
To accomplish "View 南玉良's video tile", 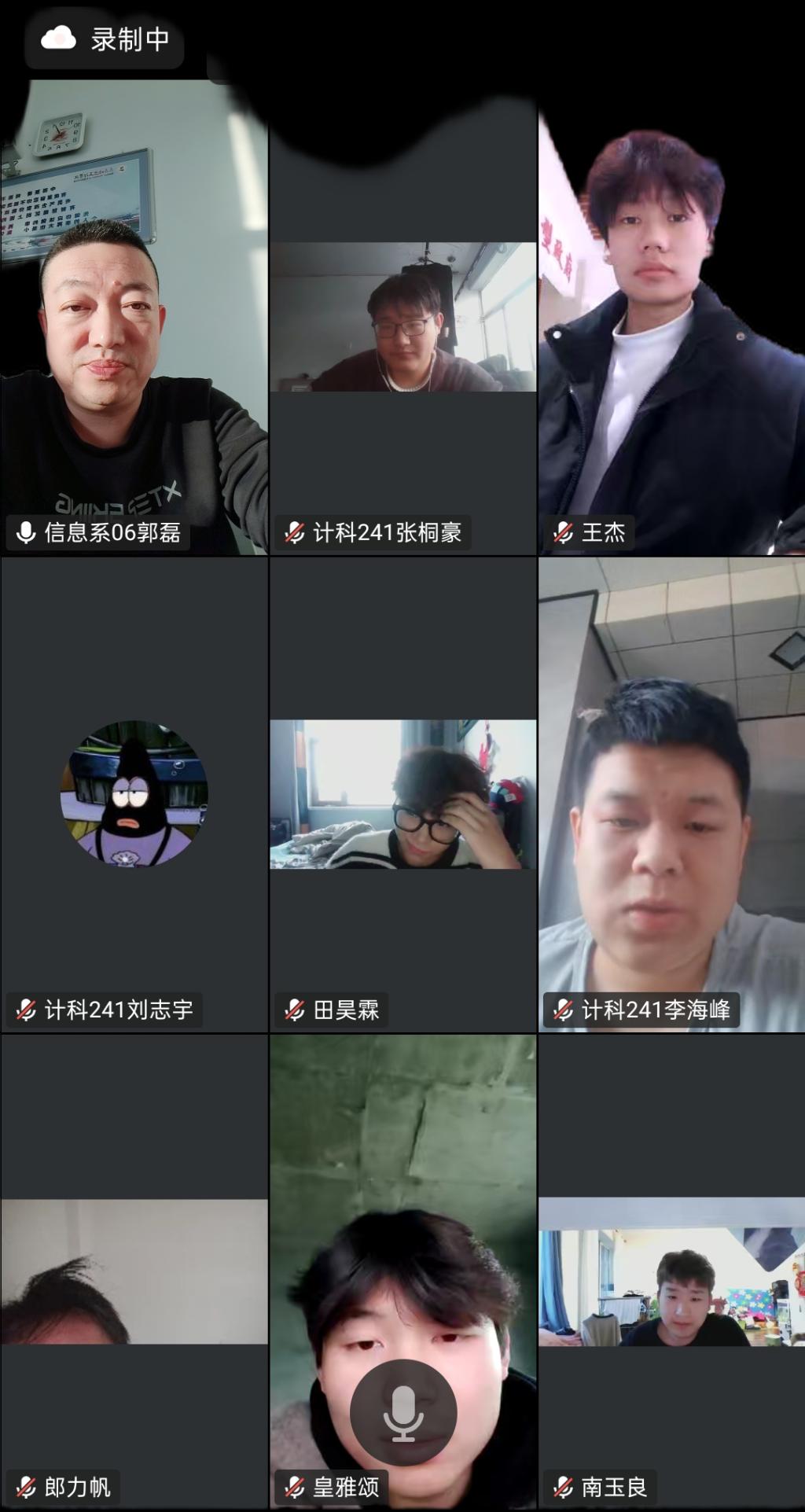I will (671, 1271).
